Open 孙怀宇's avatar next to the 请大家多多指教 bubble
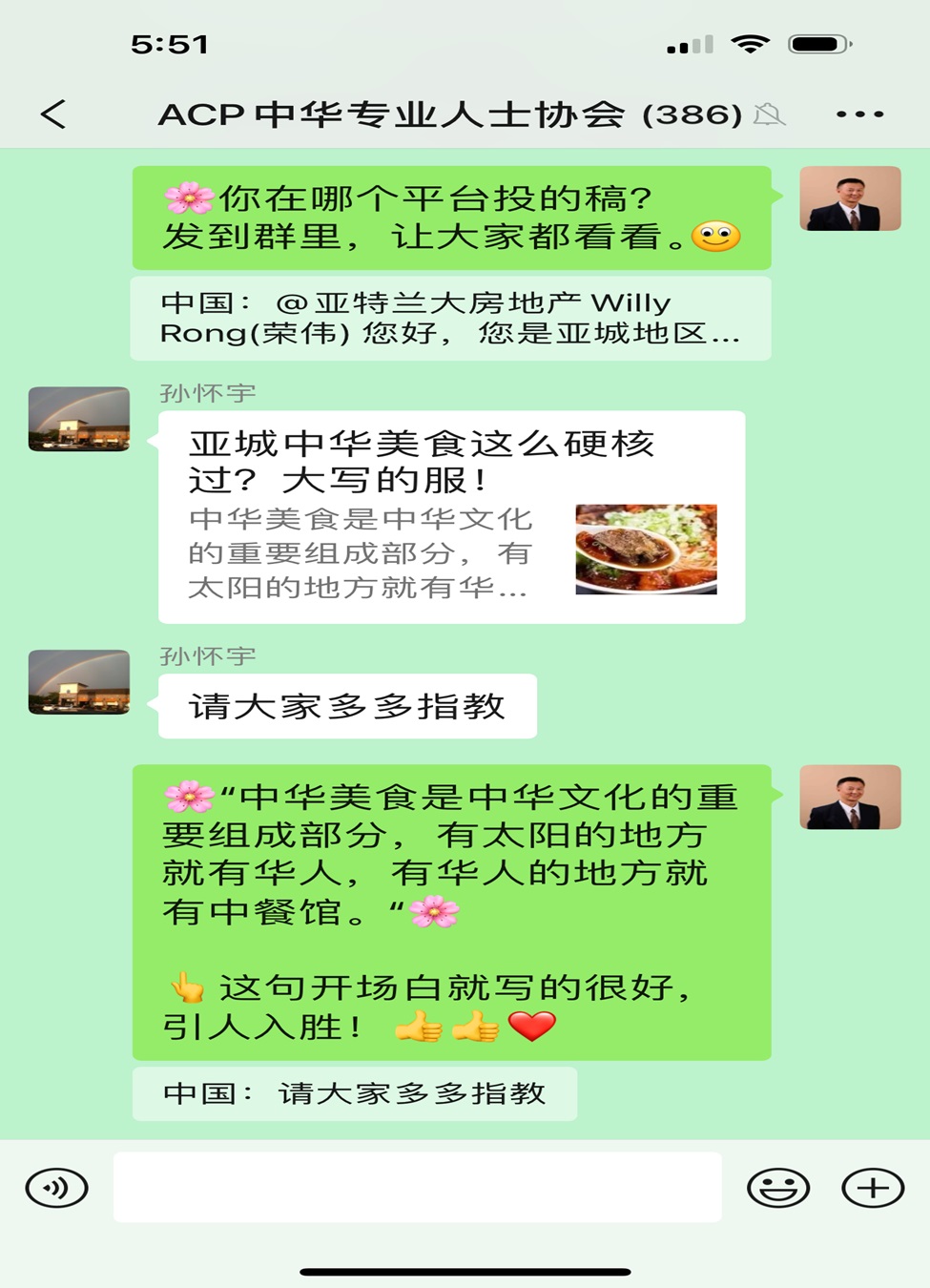This screenshot has width=930, height=1288. click(x=79, y=682)
